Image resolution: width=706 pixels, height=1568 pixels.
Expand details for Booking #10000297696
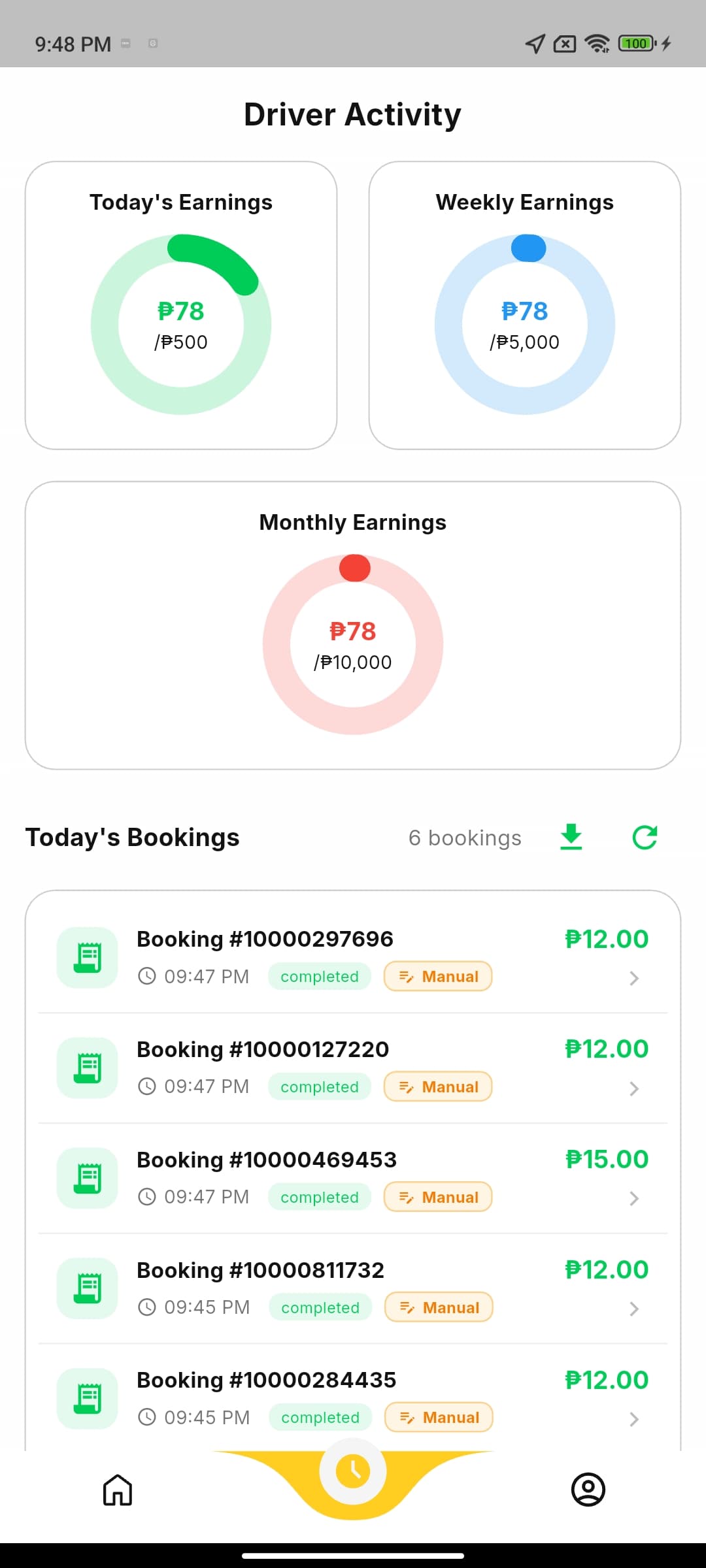pyautogui.click(x=633, y=978)
